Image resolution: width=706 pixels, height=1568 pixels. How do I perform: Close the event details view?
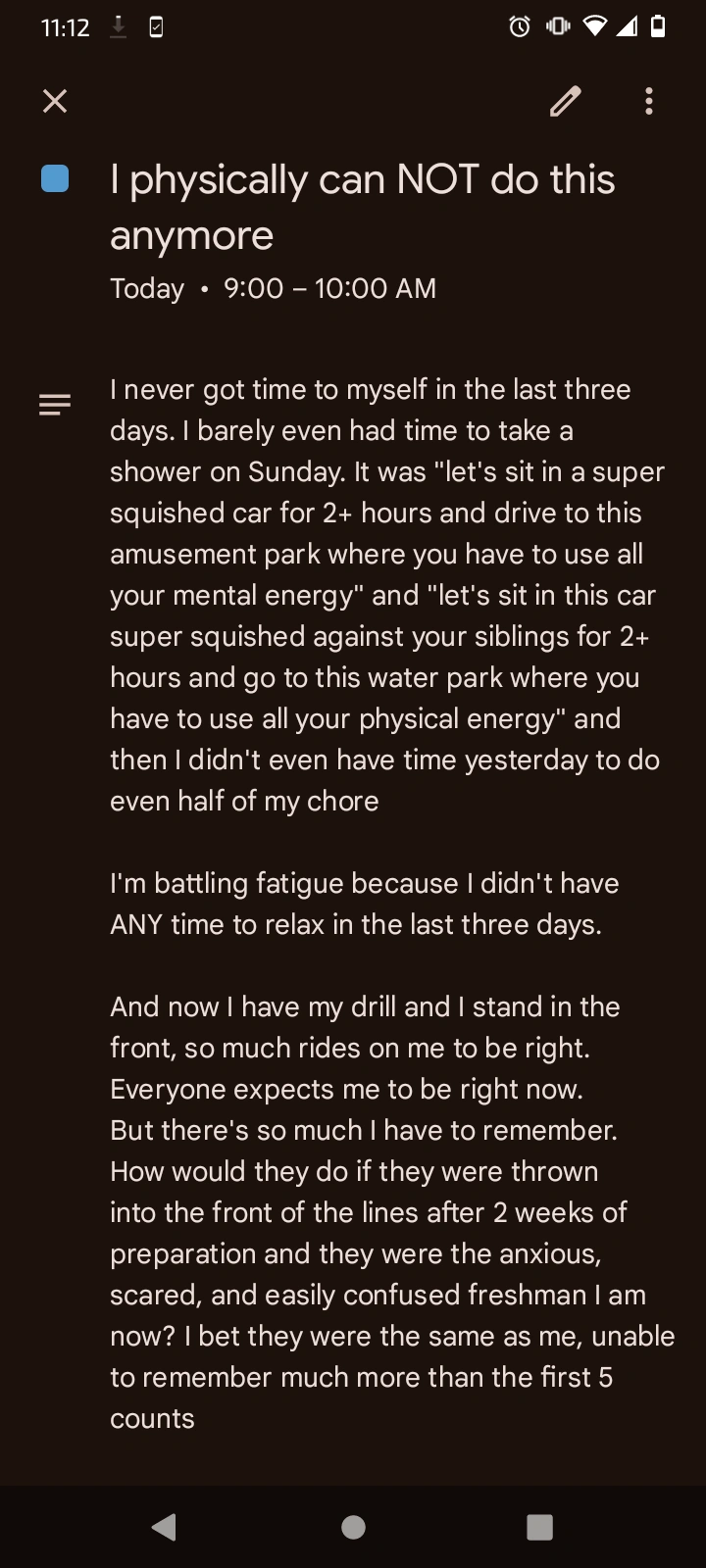click(56, 101)
